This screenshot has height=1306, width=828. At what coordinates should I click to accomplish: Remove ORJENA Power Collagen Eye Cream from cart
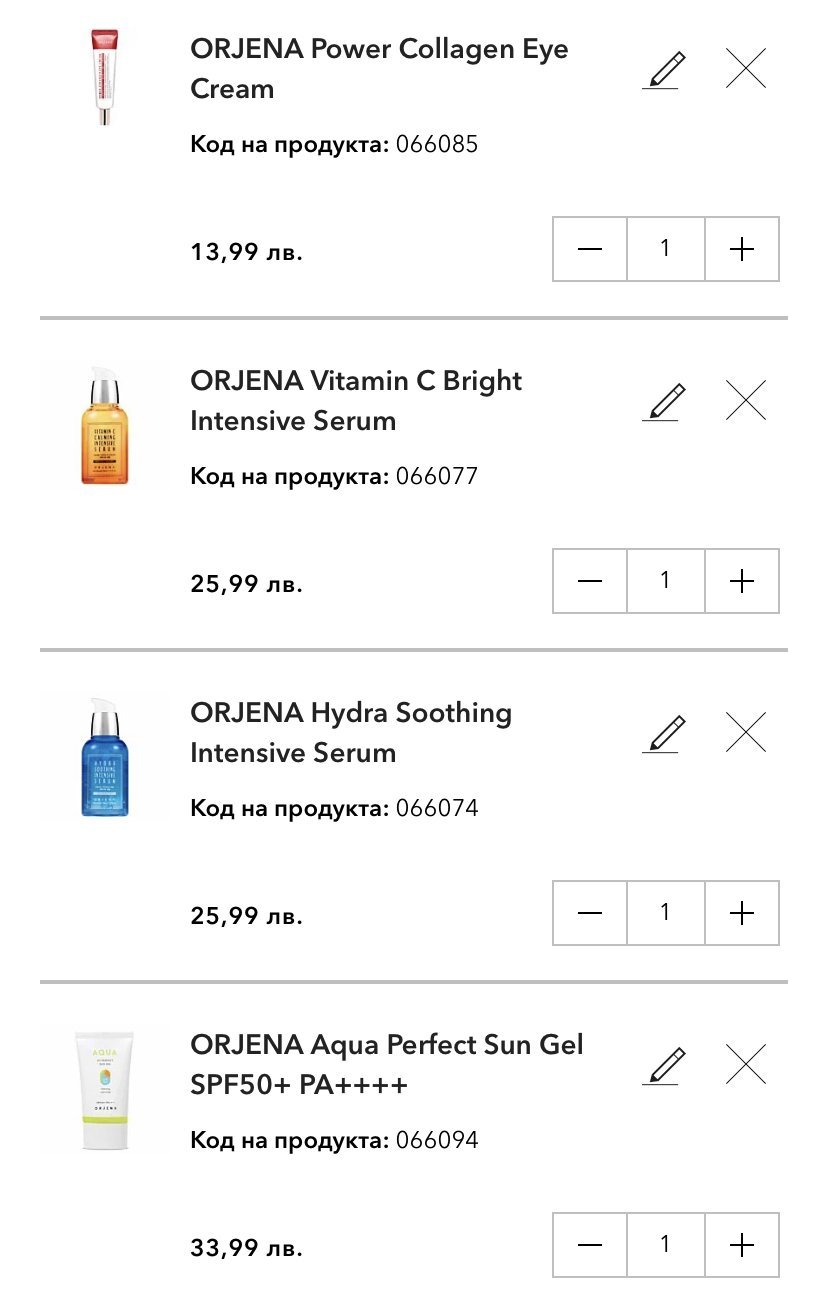coord(745,68)
